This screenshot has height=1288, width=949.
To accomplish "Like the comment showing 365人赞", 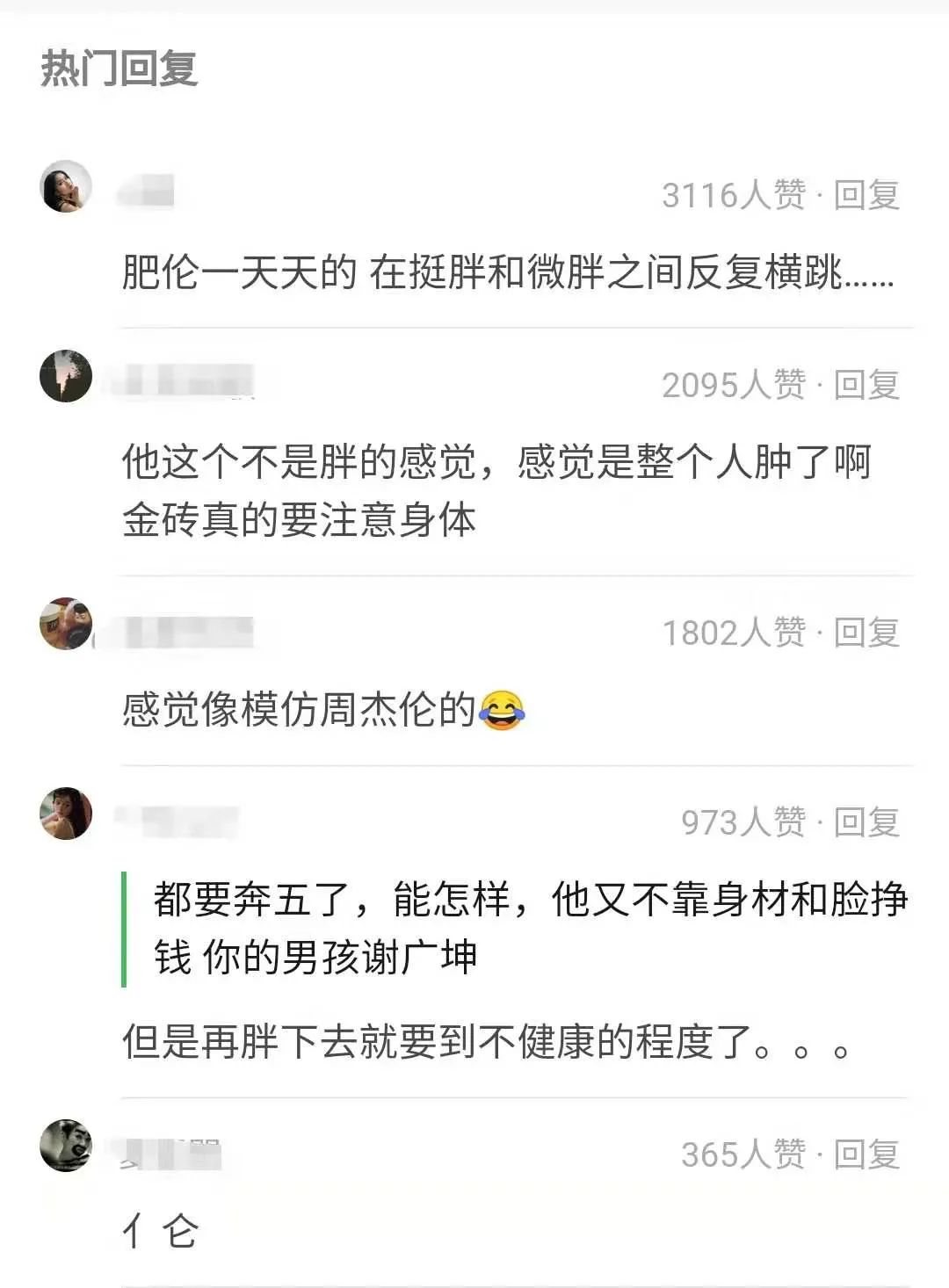I will pos(743,1154).
